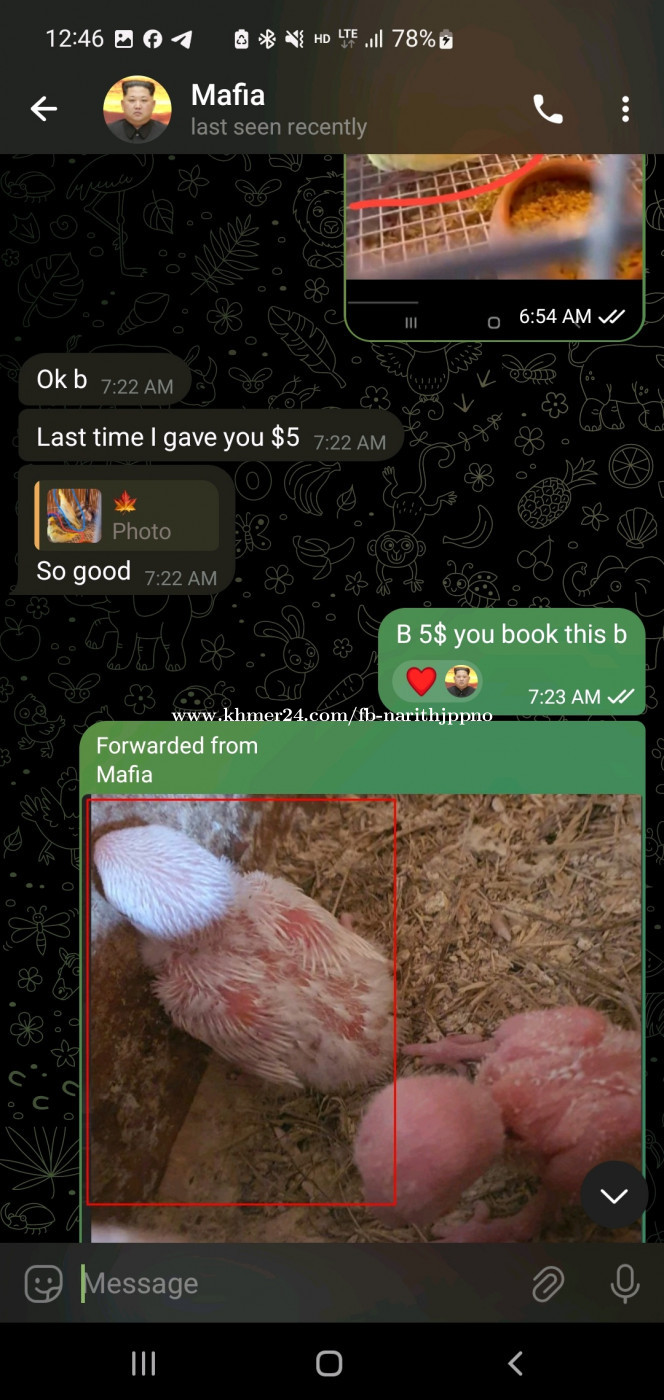The image size is (664, 1400).
Task: Start a voice call with Mafia
Action: [548, 109]
